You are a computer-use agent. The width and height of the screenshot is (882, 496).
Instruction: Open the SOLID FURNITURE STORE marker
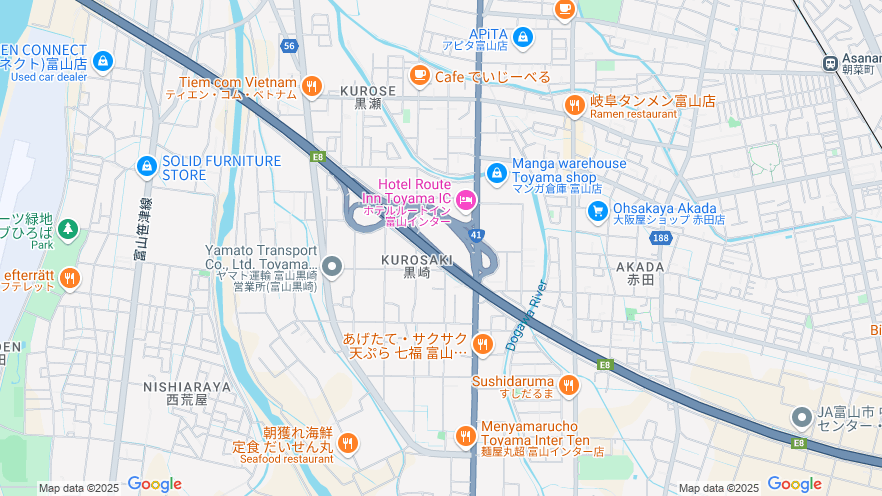coord(147,166)
